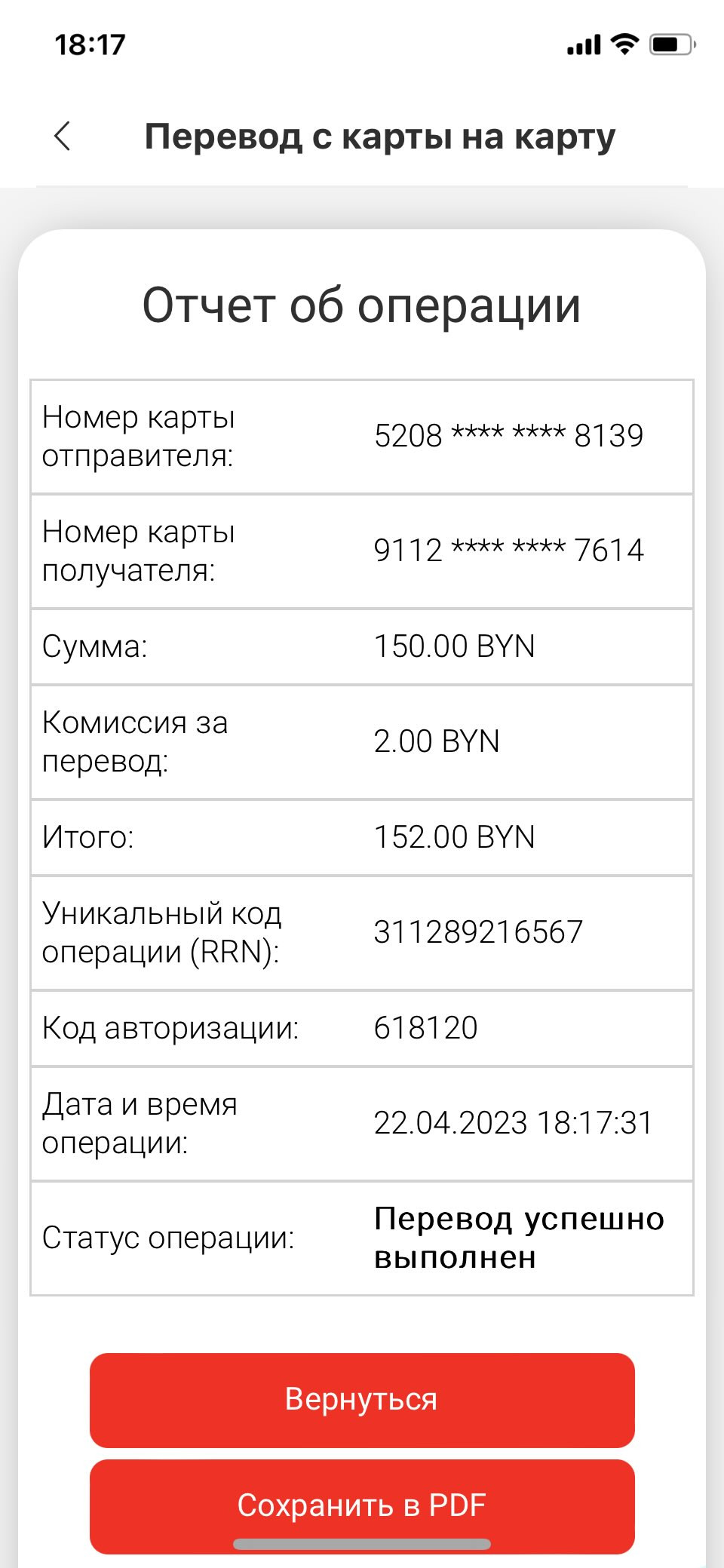The image size is (724, 1568).
Task: Go back using the header arrow
Action: [63, 137]
